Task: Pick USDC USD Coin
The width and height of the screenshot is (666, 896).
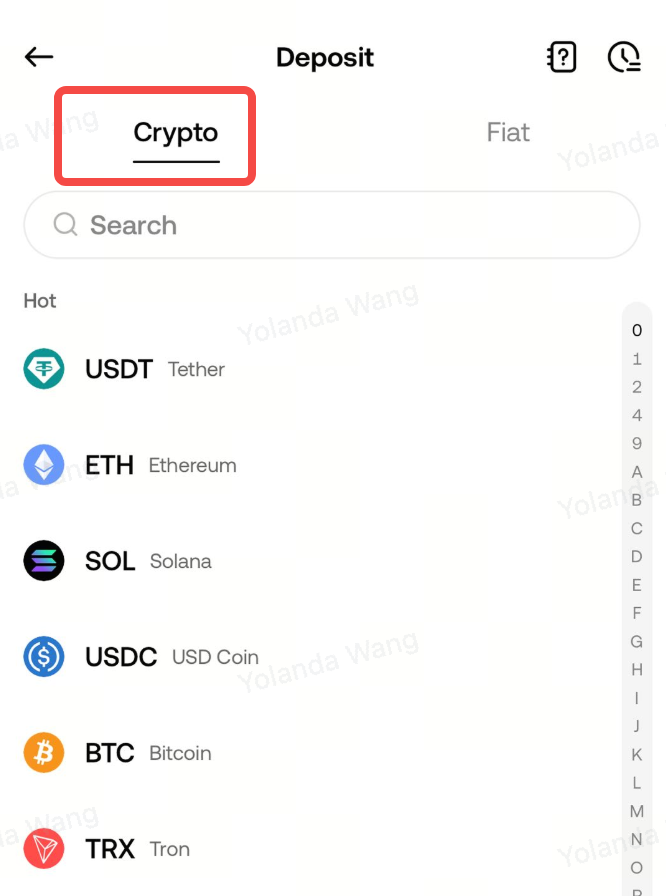Action: click(x=320, y=657)
